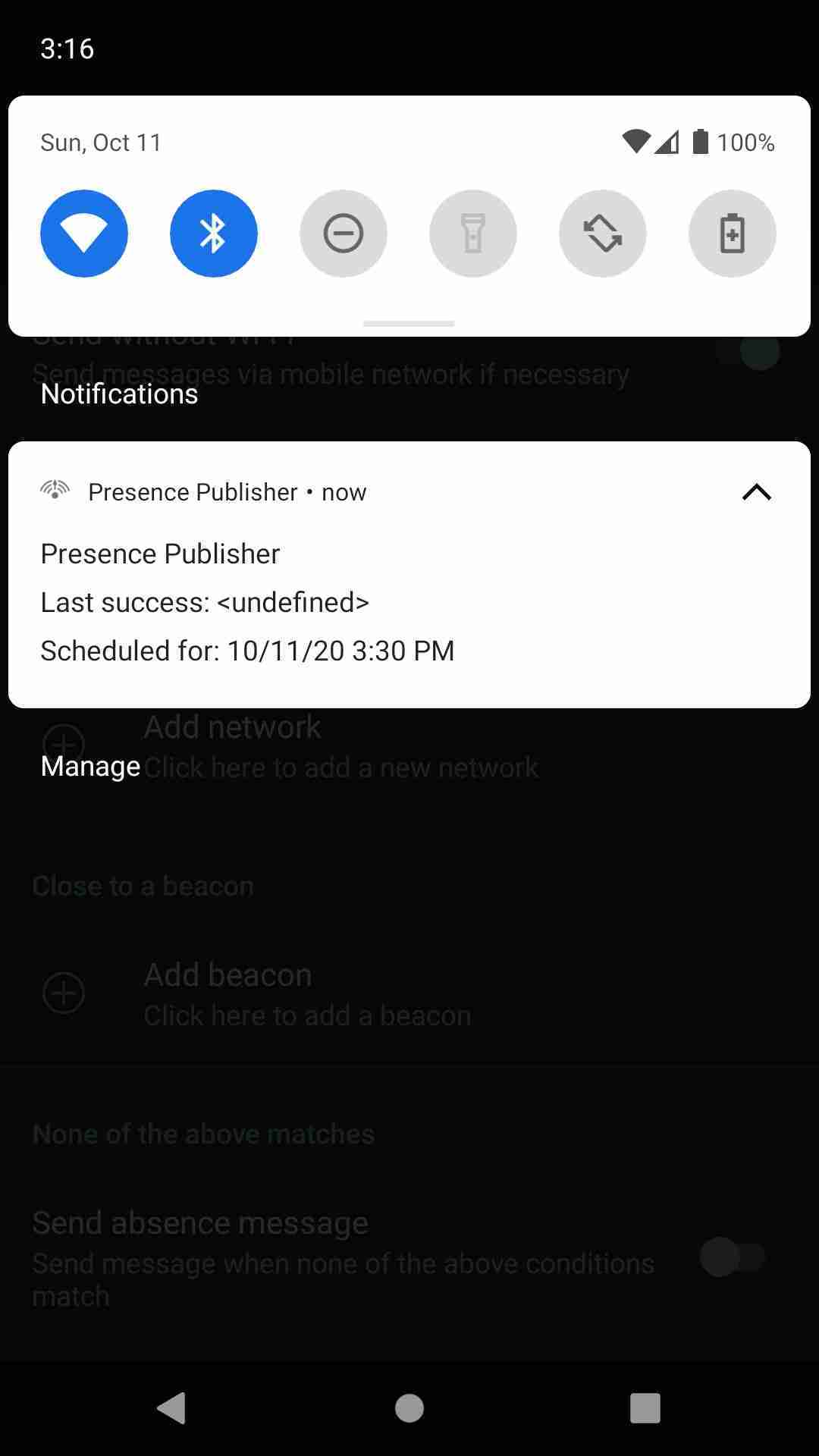Tap the Notifications section header
This screenshot has width=819, height=1456.
tap(118, 394)
